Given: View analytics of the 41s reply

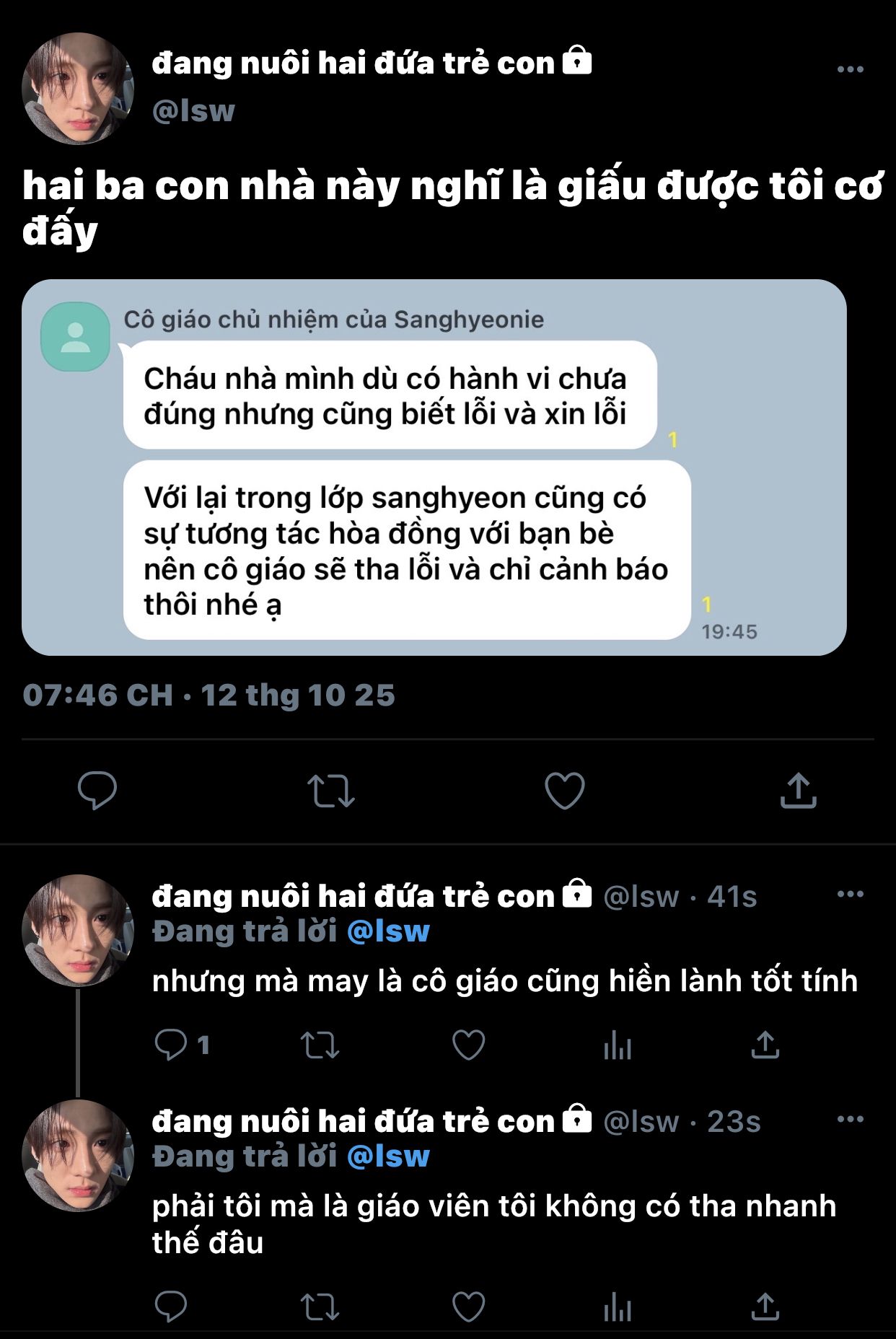Looking at the screenshot, I should (617, 1044).
